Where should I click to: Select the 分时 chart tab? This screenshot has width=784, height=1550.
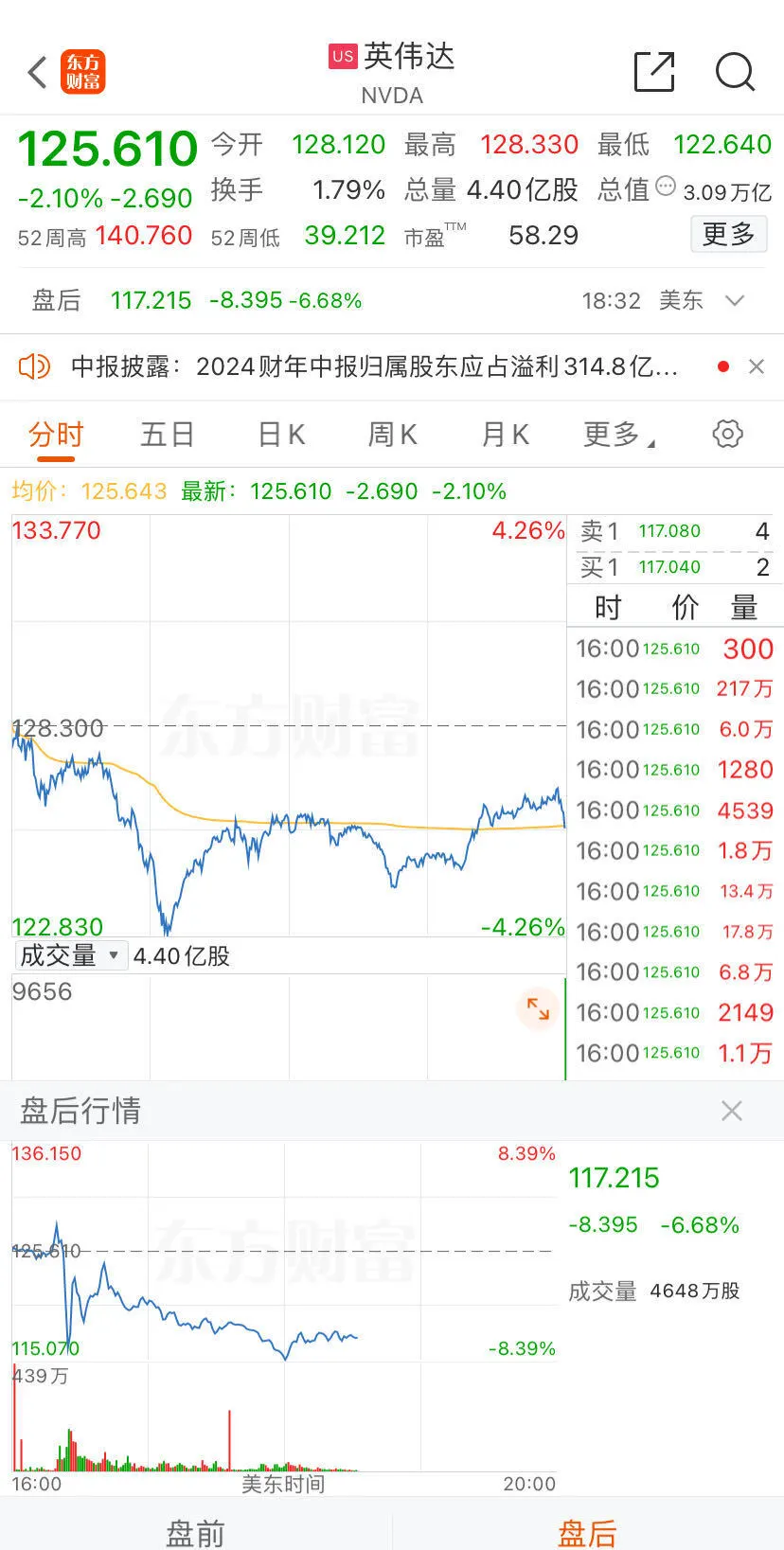pos(56,435)
